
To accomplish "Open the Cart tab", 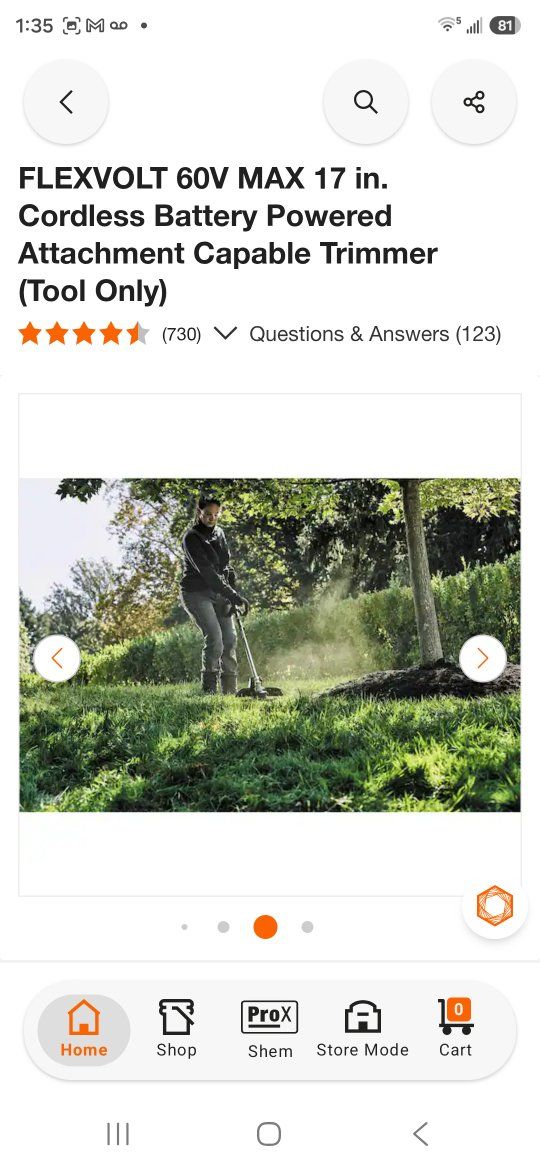I will [456, 1029].
